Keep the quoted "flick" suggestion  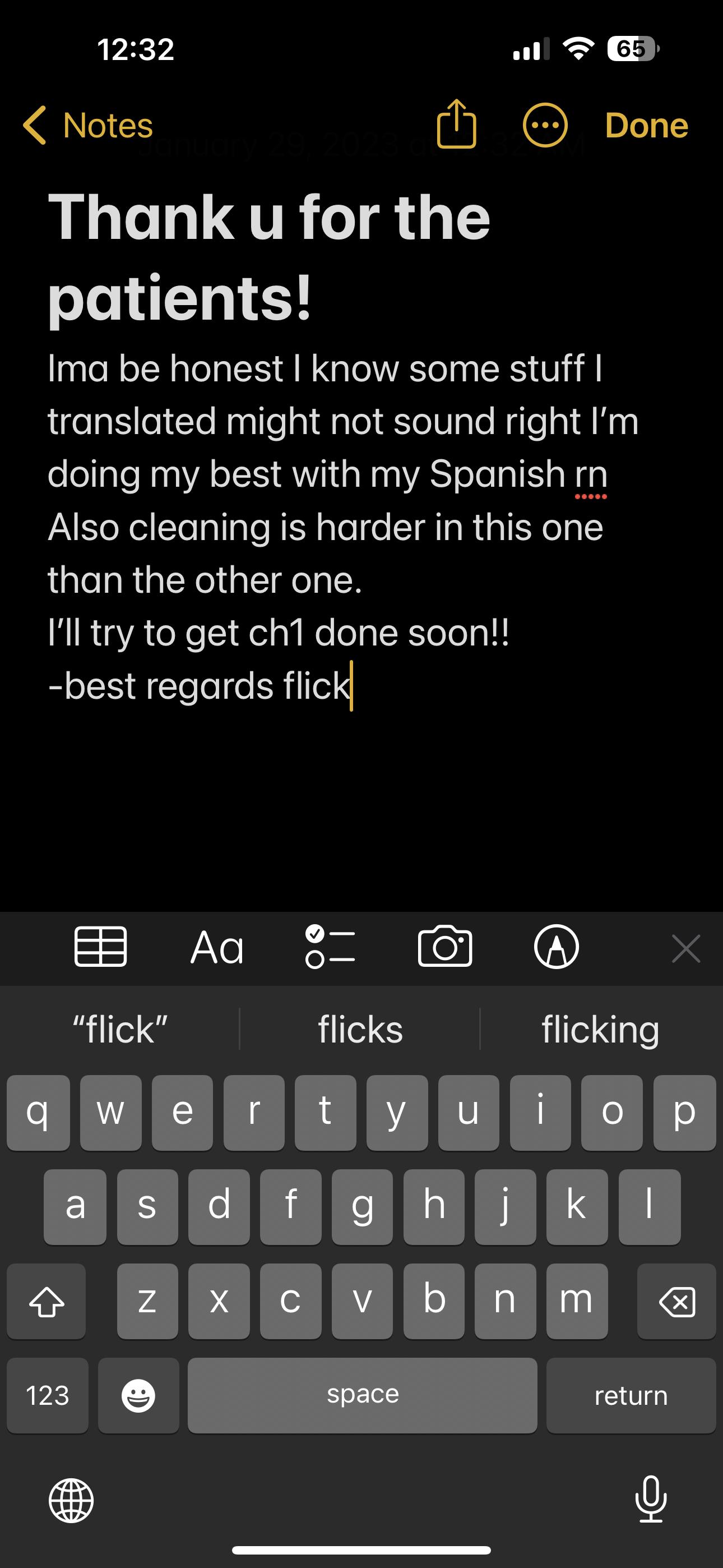click(x=120, y=1029)
